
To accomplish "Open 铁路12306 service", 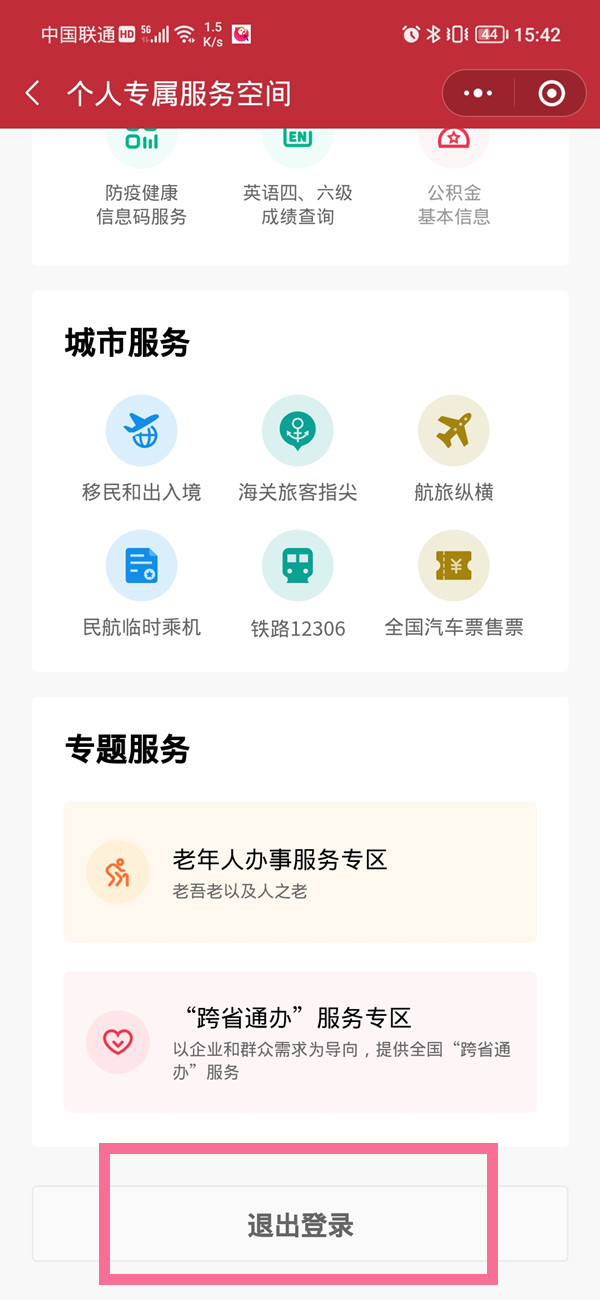I will point(298,584).
